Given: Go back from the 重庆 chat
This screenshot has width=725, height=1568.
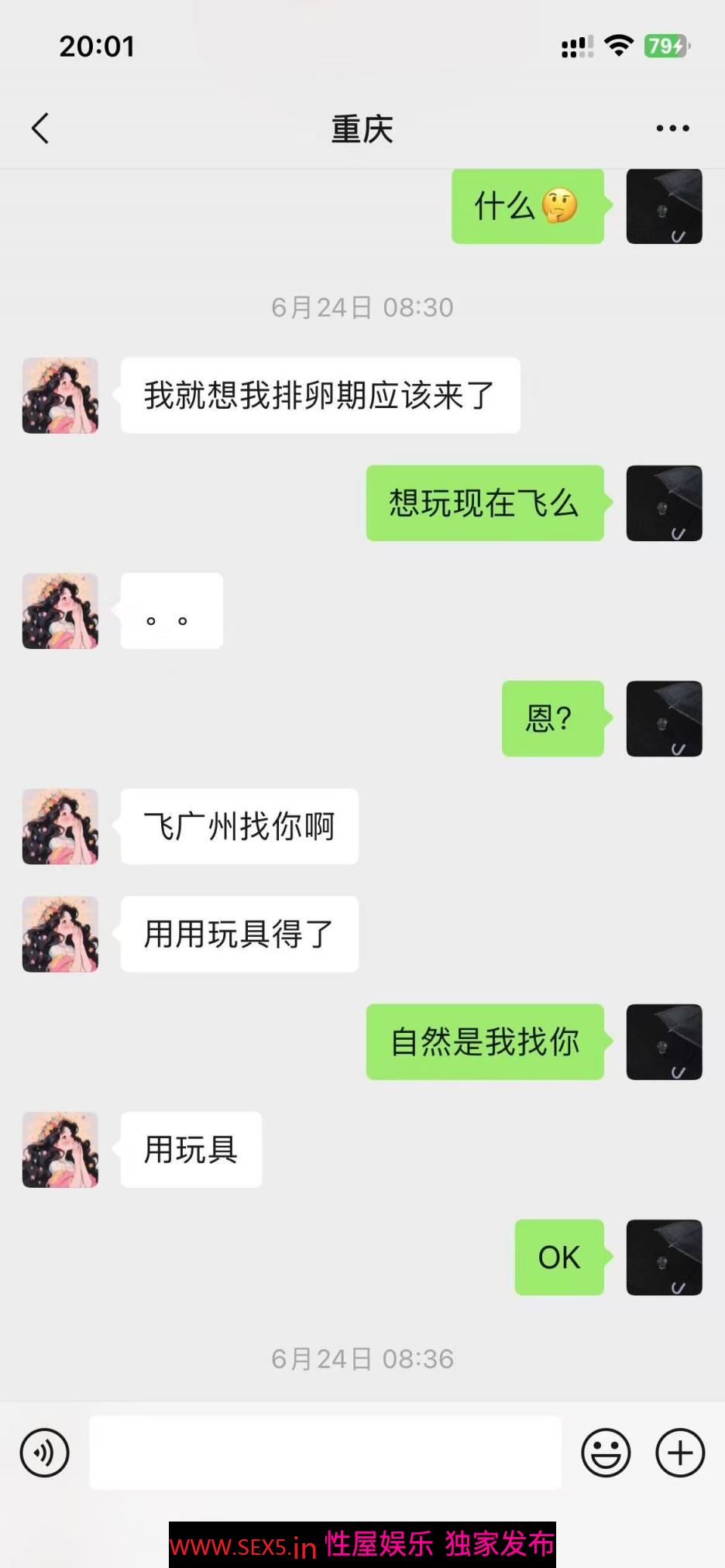Looking at the screenshot, I should coord(40,129).
